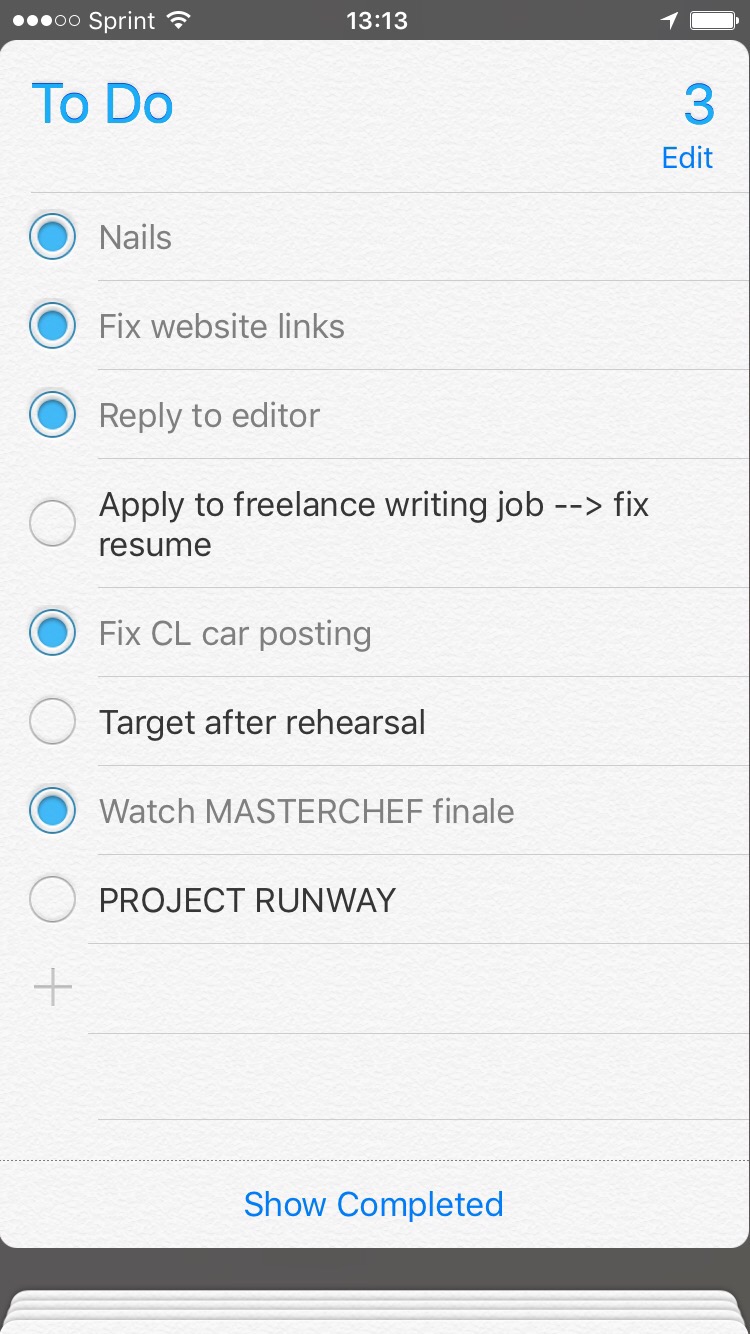Complete Target after rehearsal reminder
The image size is (750, 1334).
52,722
